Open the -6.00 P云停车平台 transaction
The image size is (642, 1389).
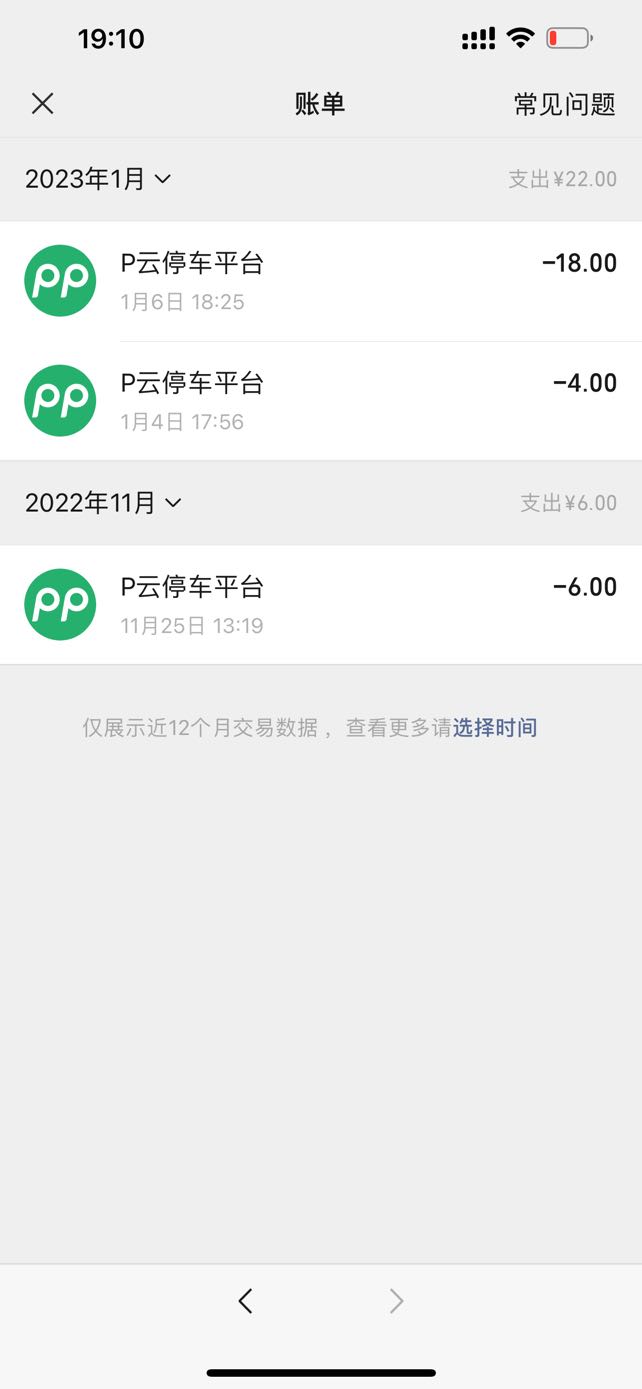[x=321, y=605]
